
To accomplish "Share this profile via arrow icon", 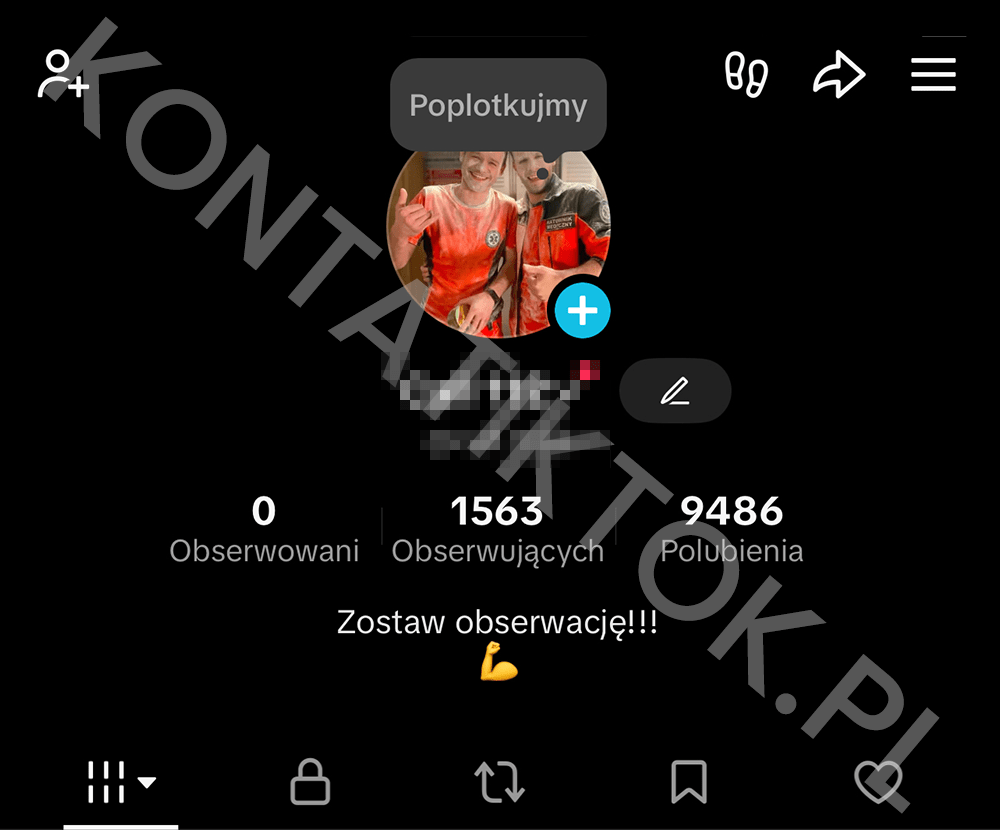I will pos(838,74).
